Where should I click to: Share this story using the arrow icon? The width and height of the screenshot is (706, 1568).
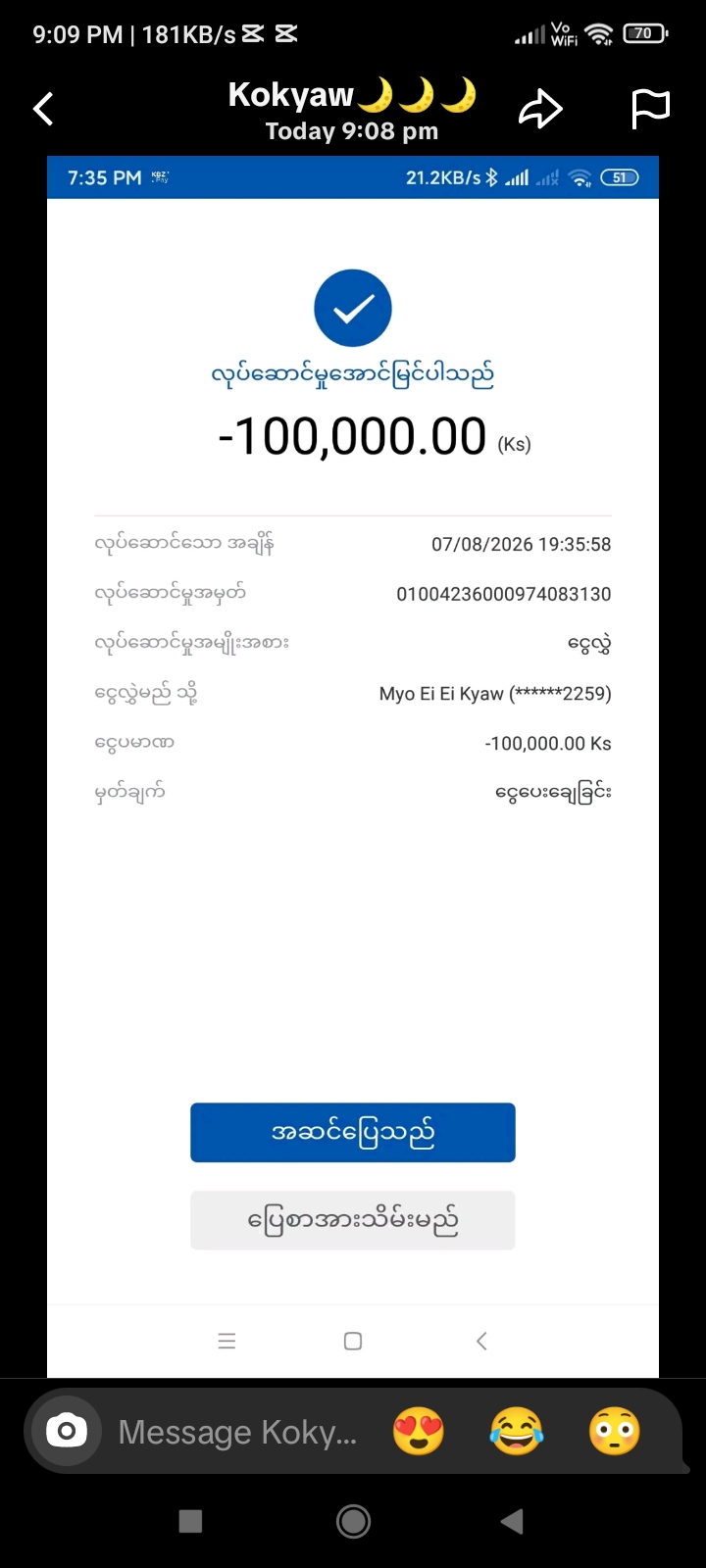coord(540,109)
